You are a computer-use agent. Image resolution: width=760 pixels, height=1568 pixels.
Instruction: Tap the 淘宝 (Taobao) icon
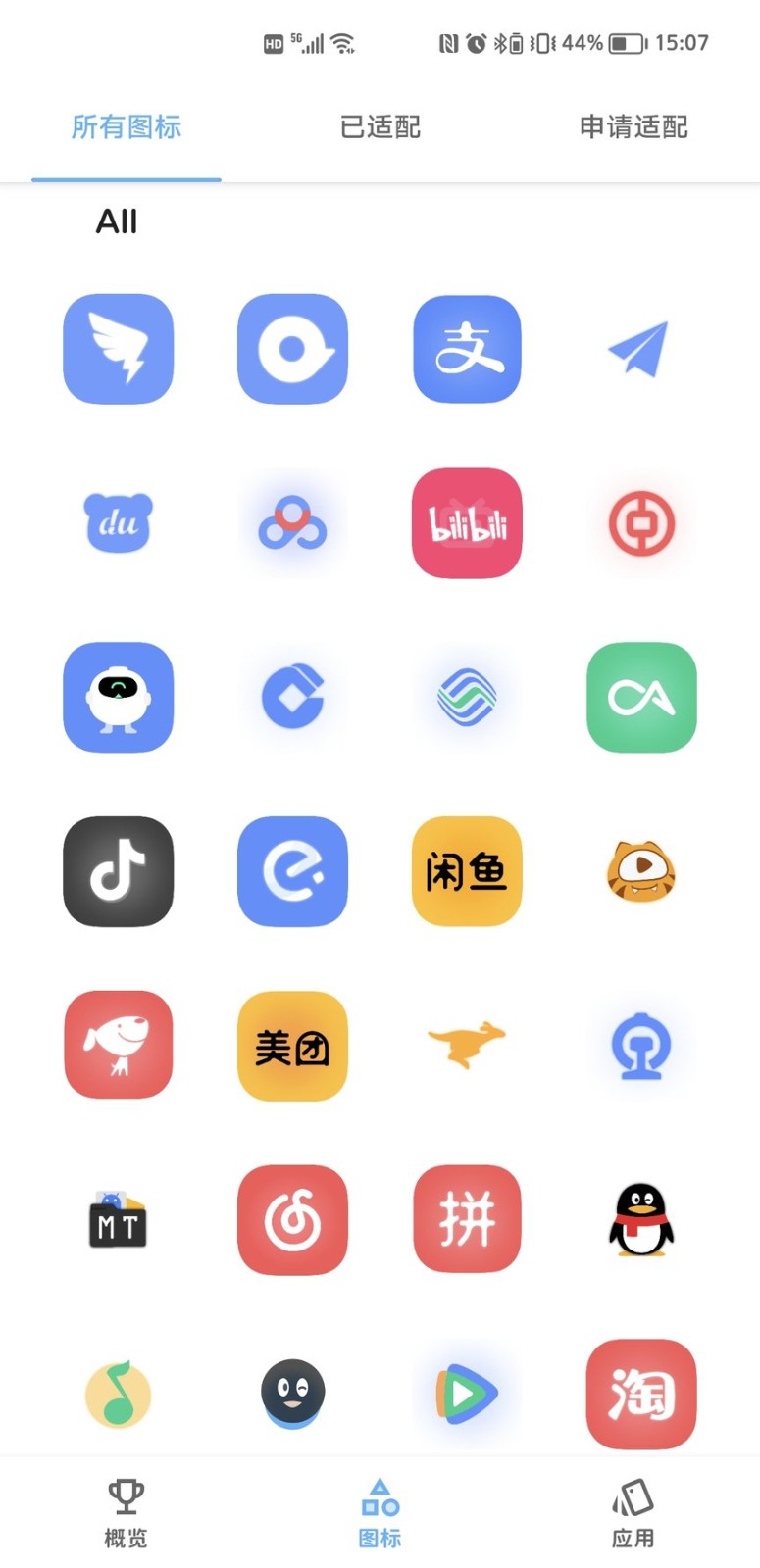click(640, 1394)
